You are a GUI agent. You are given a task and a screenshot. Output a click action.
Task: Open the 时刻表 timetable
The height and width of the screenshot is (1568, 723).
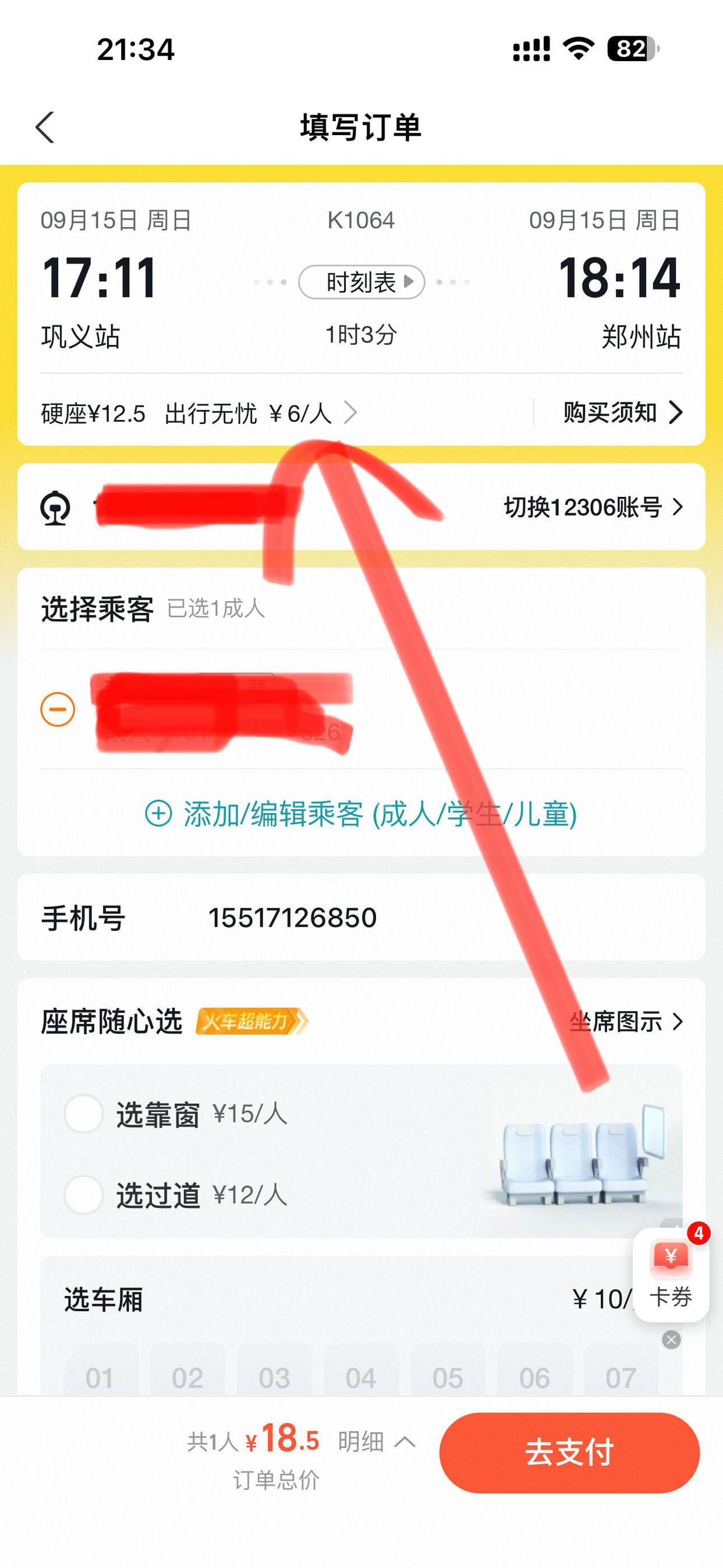coord(361,282)
